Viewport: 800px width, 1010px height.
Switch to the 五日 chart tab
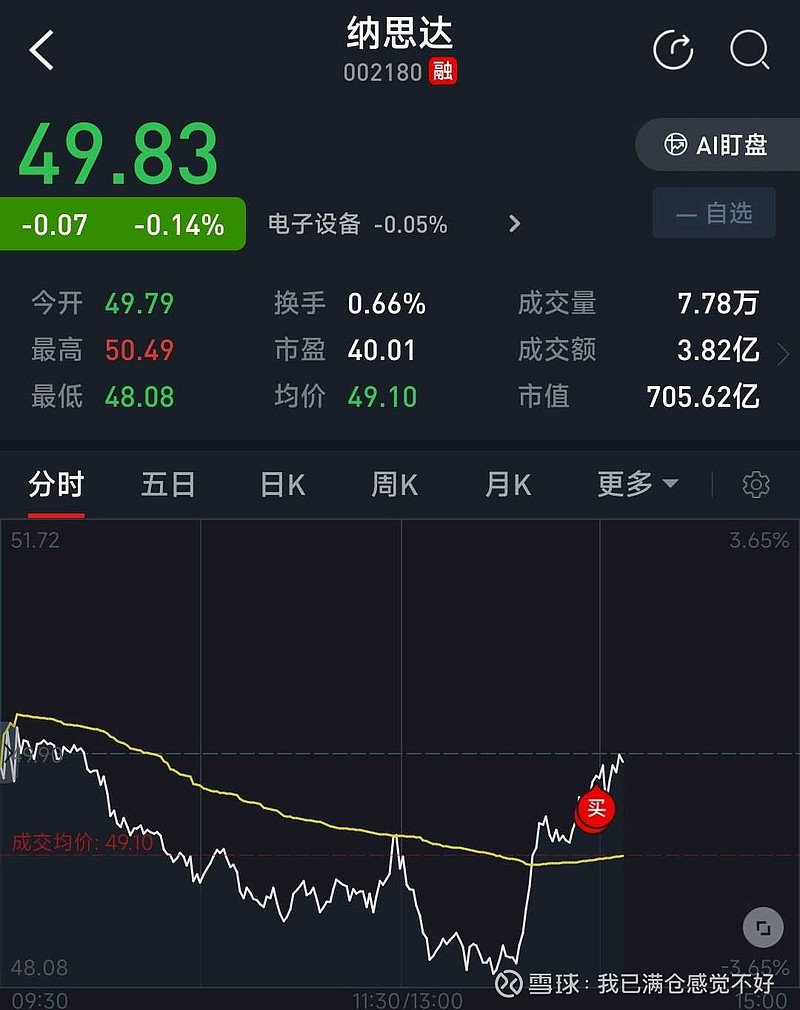coord(167,484)
